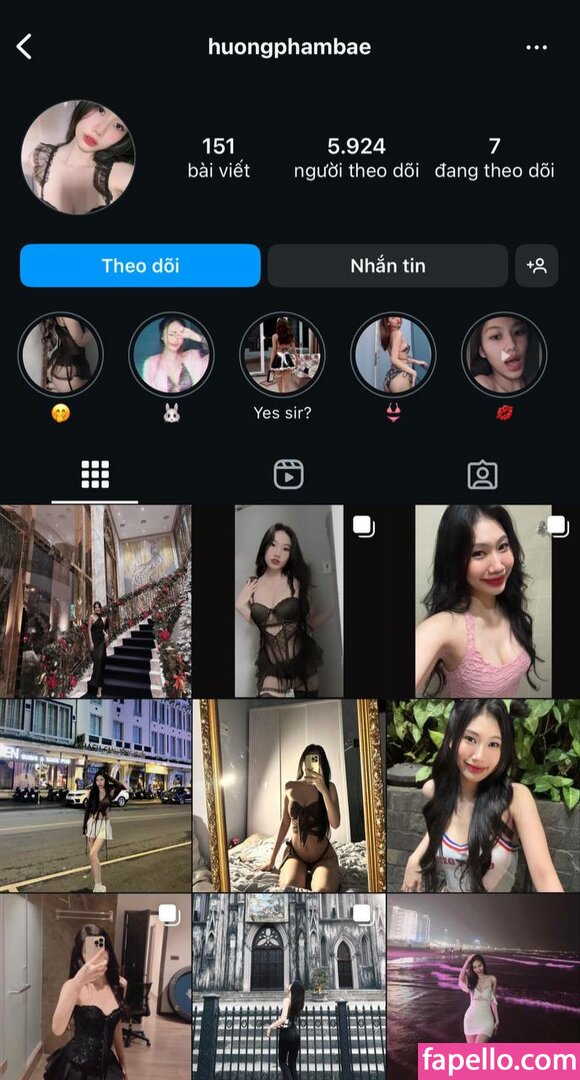View the profile picture
The image size is (580, 1080).
[78, 157]
